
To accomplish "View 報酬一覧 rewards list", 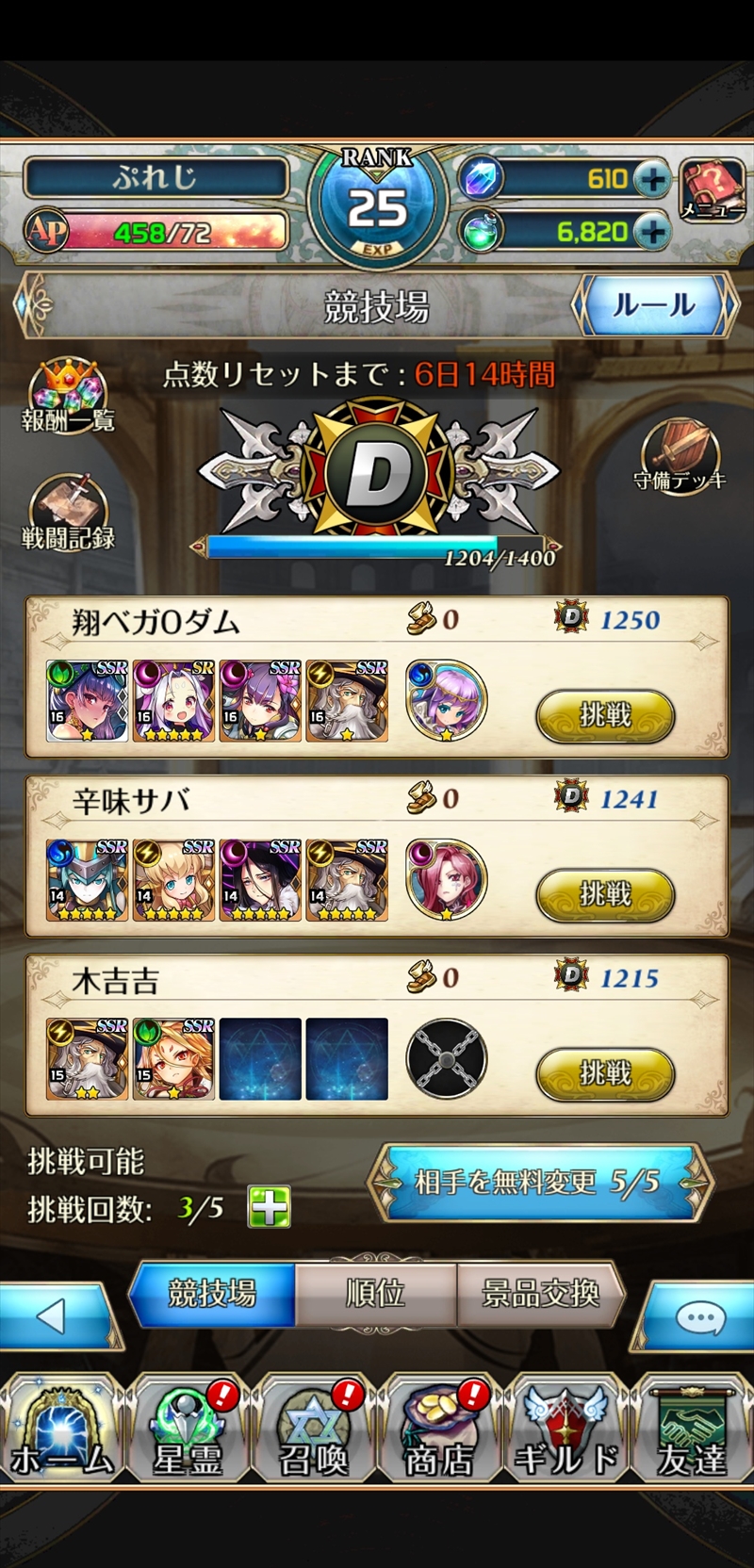I will (x=68, y=396).
